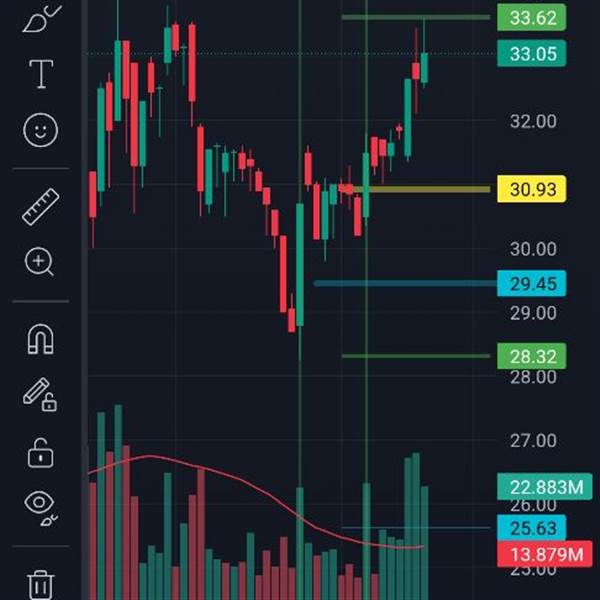Remove drawings with the trash icon
This screenshot has width=600, height=600.
pos(41,584)
